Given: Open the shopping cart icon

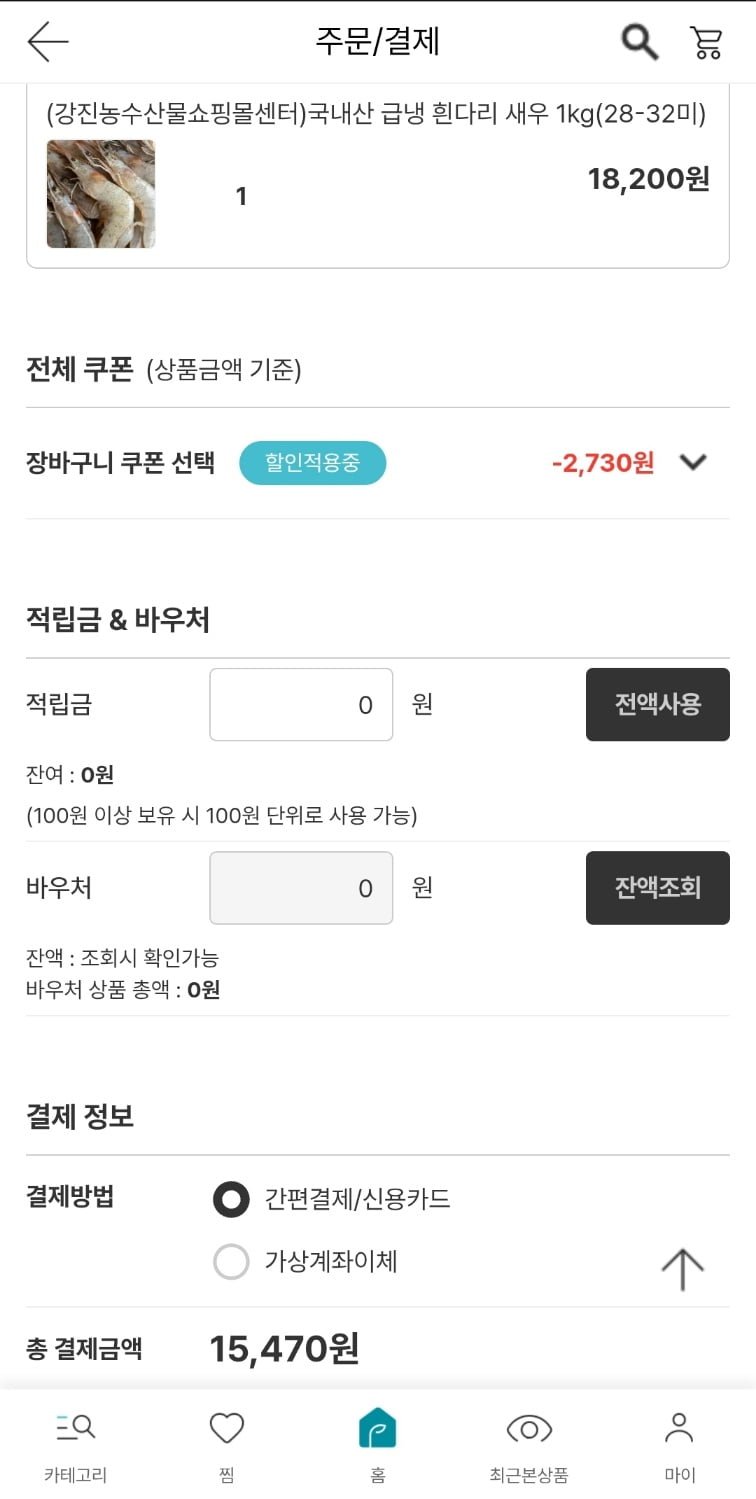Looking at the screenshot, I should (706, 42).
